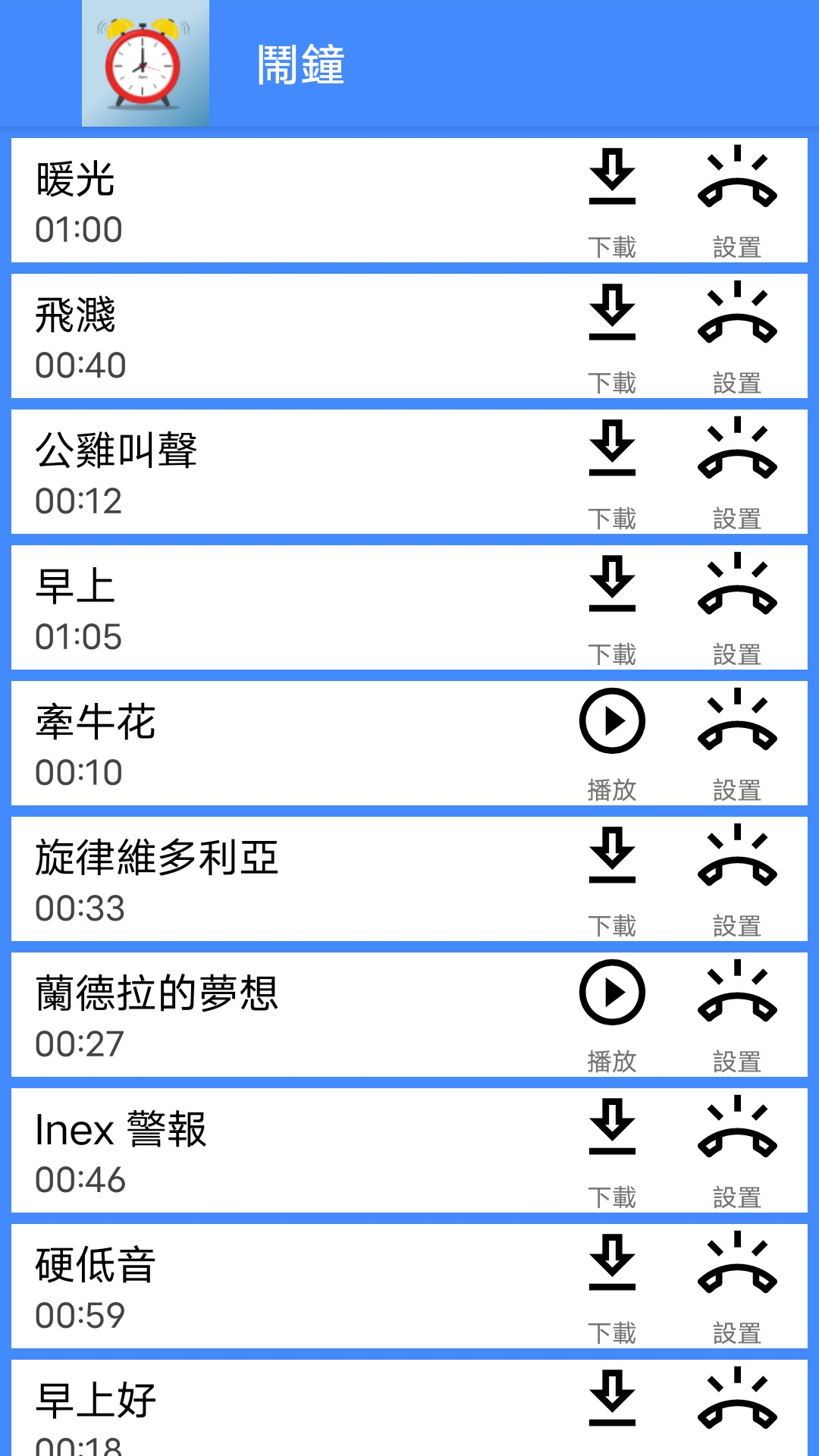Image resolution: width=819 pixels, height=1456 pixels.
Task: Play 蘭德拉的夢想
Action: click(x=612, y=1015)
